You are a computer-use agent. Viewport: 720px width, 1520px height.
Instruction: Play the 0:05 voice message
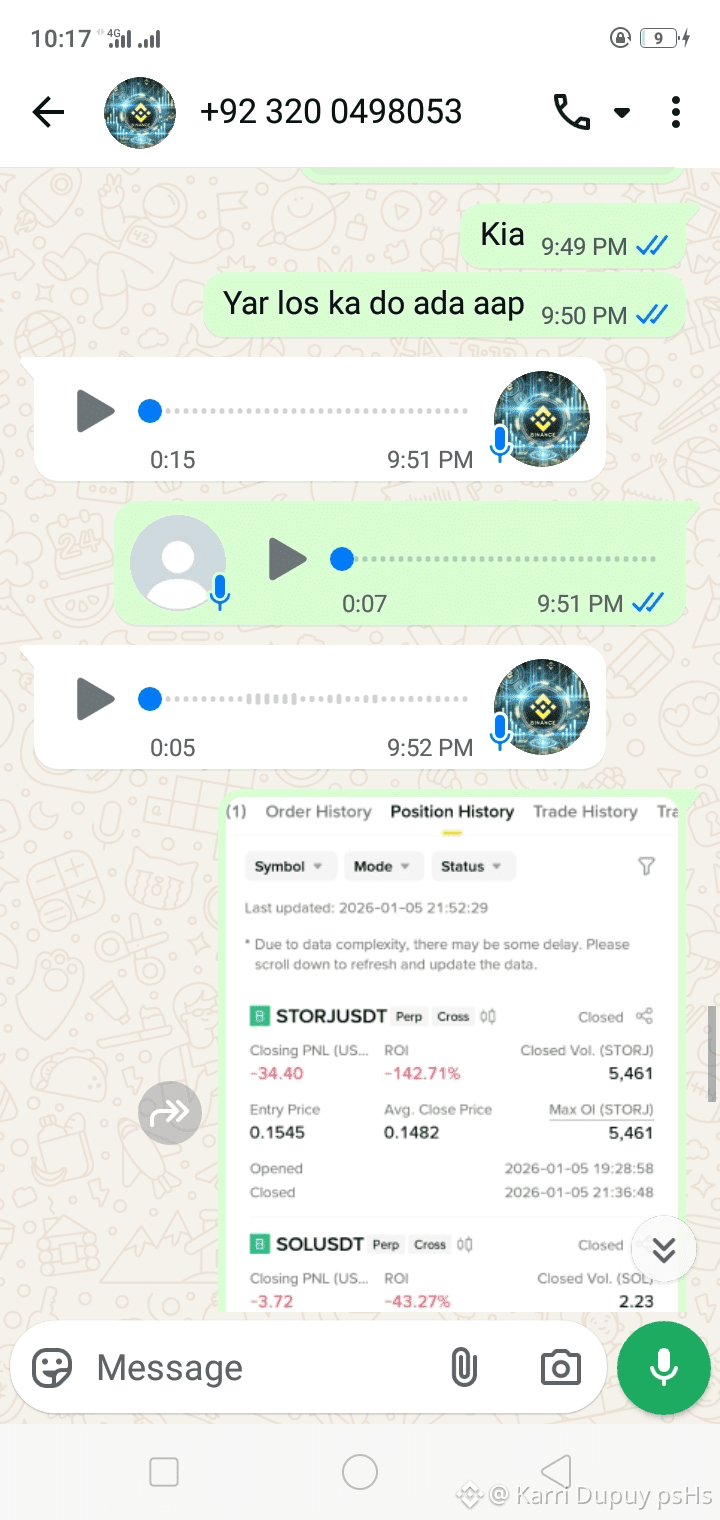96,699
